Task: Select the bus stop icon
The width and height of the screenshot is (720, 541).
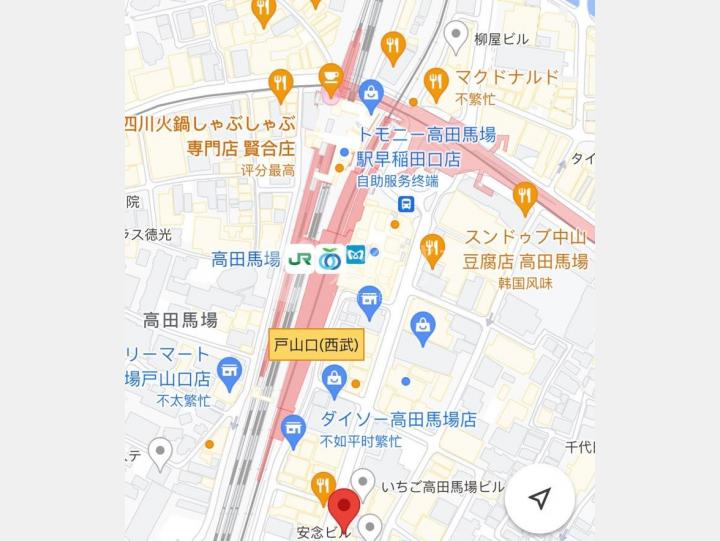Action: [x=406, y=205]
